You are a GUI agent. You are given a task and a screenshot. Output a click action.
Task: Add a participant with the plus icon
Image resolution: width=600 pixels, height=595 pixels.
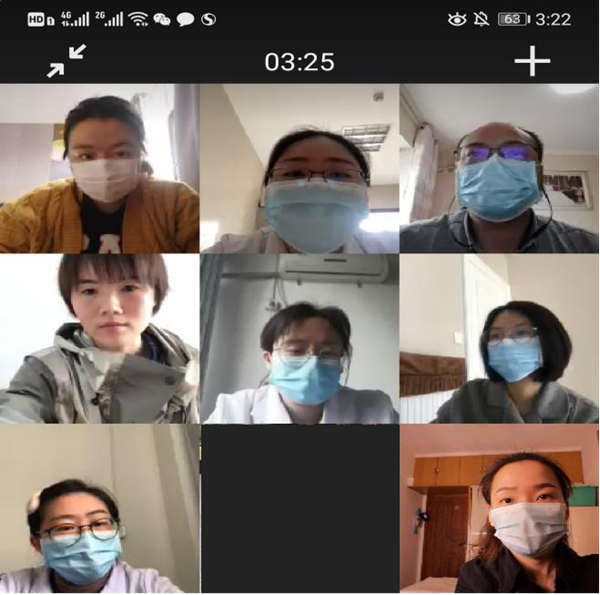(x=532, y=61)
